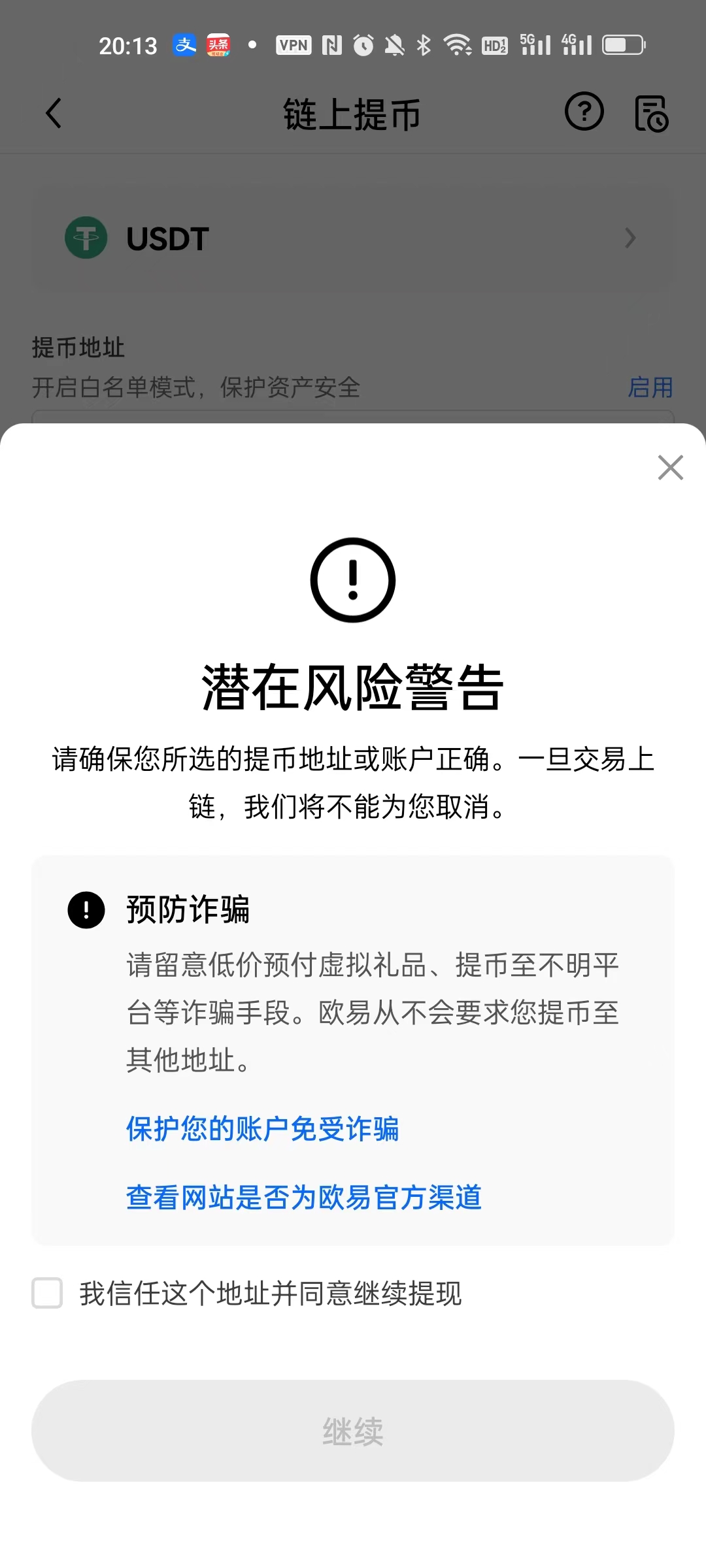The height and width of the screenshot is (1568, 706).
Task: Check the trust address agreement checkbox
Action: click(47, 1293)
